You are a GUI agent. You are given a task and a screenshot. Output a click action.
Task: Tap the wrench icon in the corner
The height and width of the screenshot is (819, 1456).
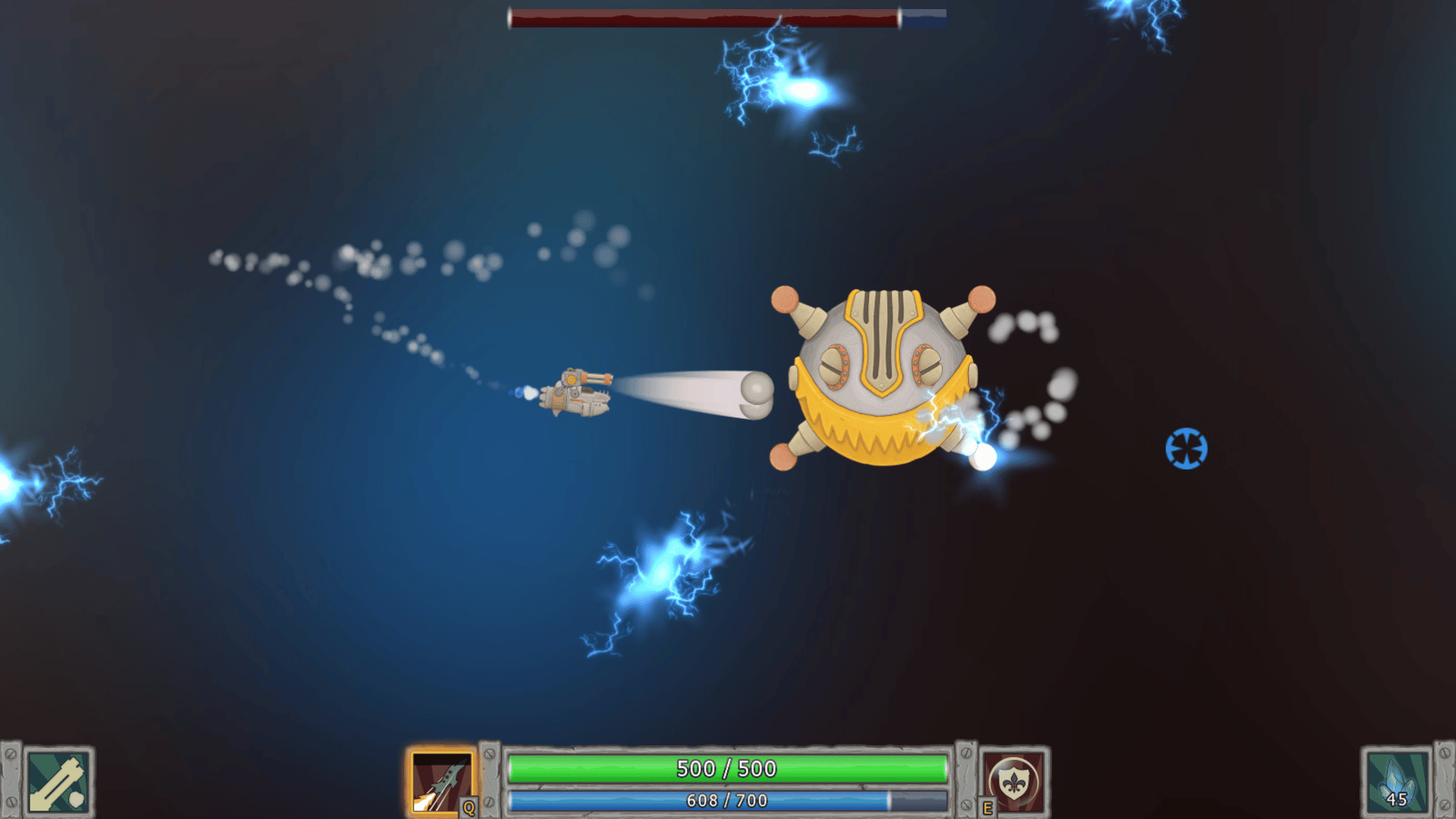[x=58, y=783]
